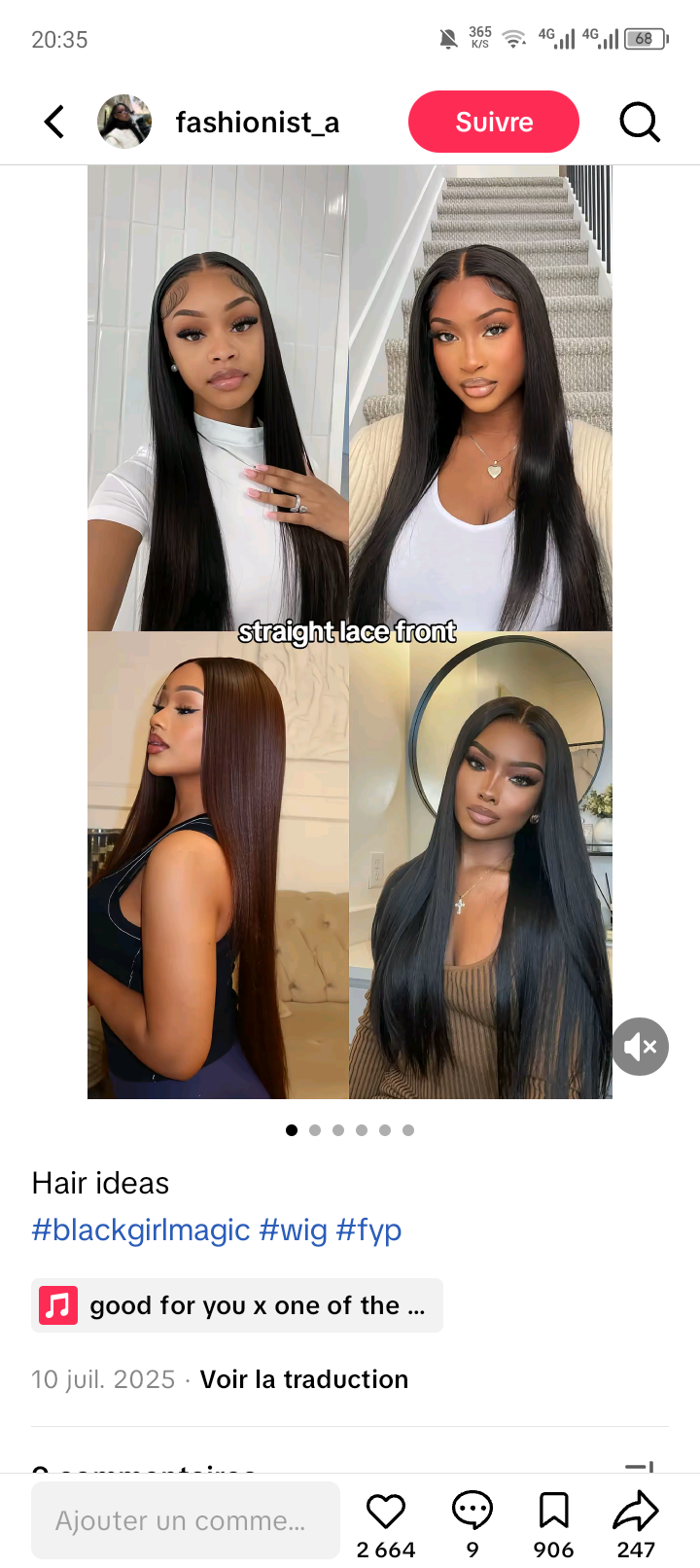Viewport: 700px width, 1568px height.
Task: Go back using the top arrow
Action: 54,123
